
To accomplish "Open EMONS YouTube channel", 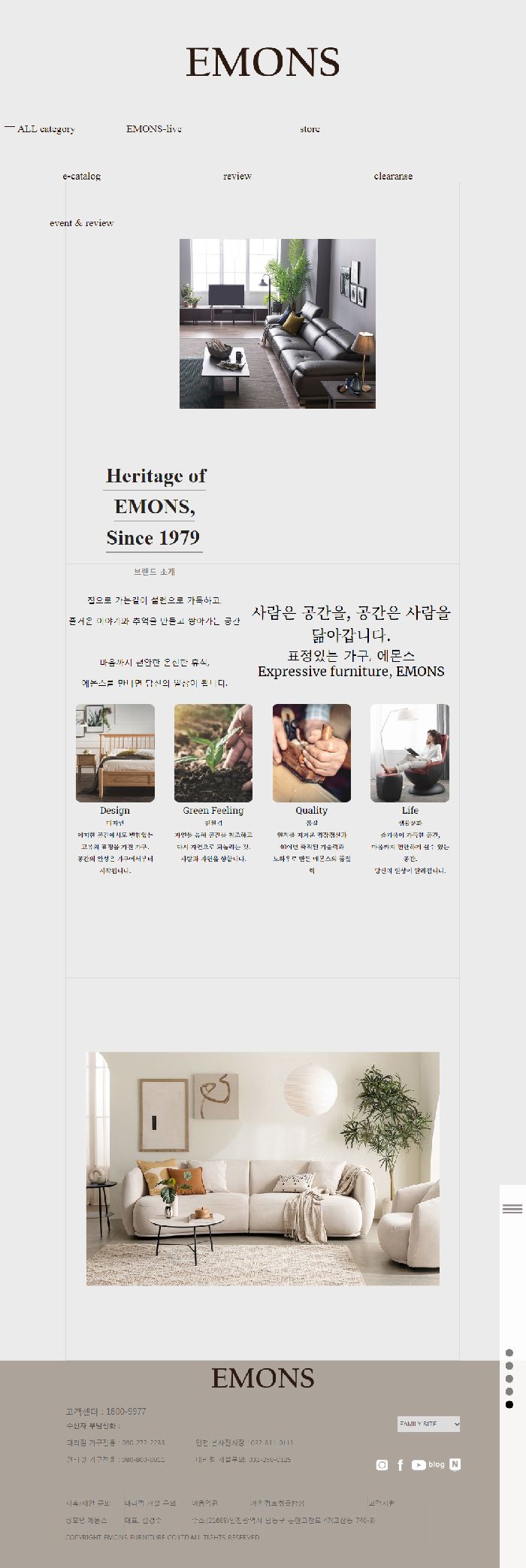I will (419, 1465).
